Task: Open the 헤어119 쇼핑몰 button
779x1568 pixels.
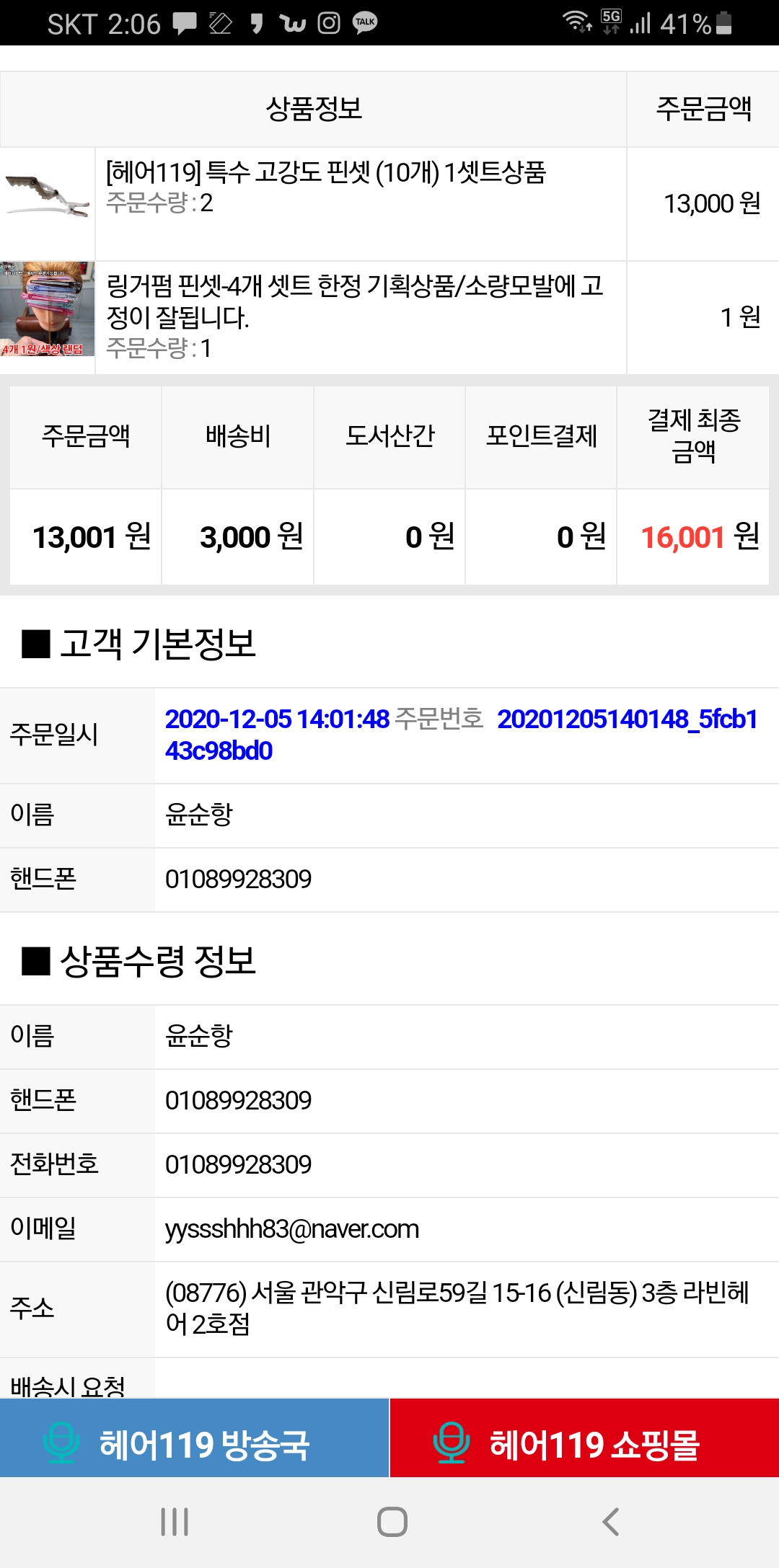Action: coord(584,1444)
